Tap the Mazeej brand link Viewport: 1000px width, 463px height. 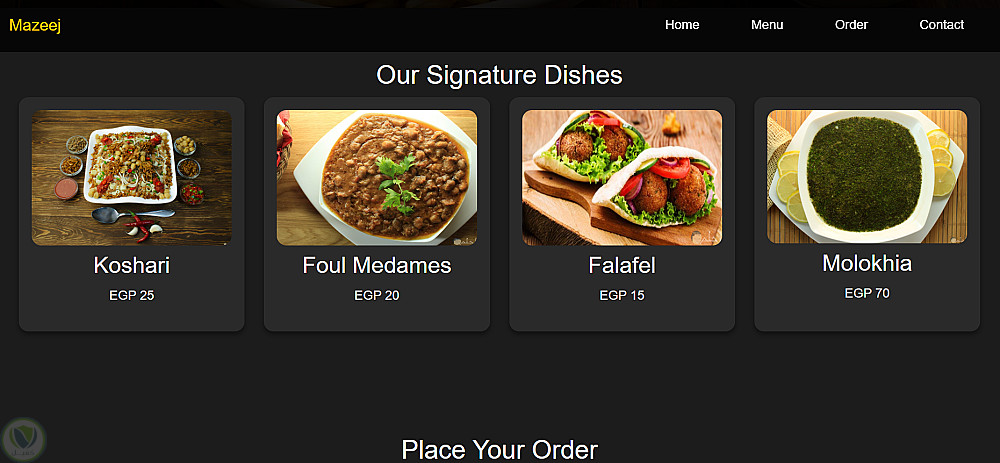(35, 25)
